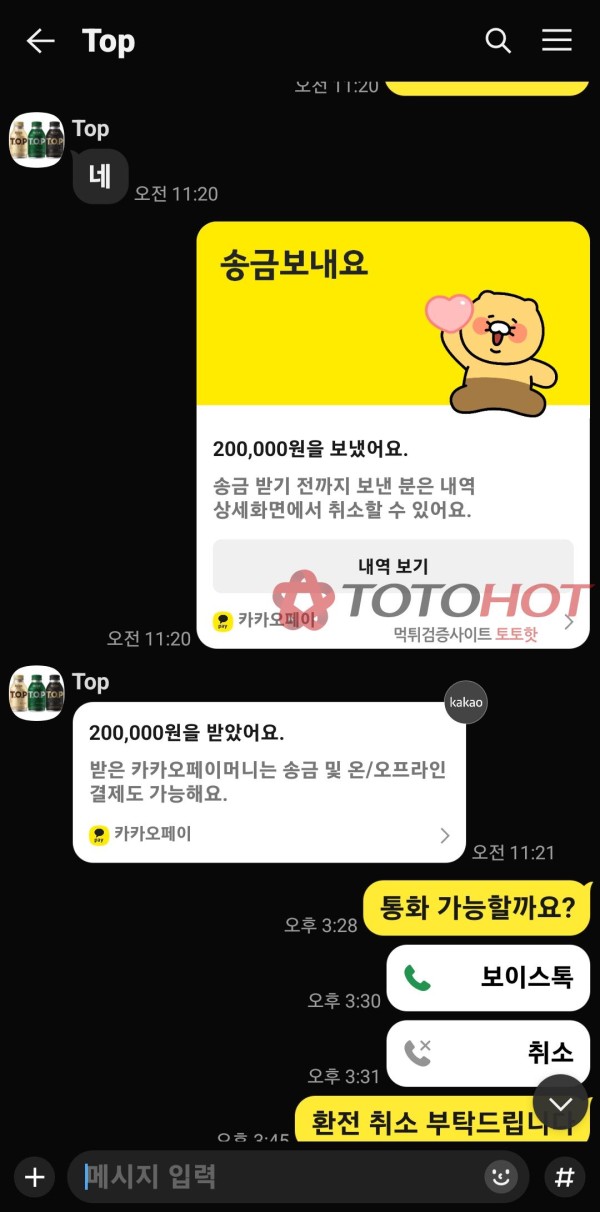This screenshot has height=1212, width=600.
Task: Tap the 취소 cancelled call bubble
Action: (x=488, y=1053)
